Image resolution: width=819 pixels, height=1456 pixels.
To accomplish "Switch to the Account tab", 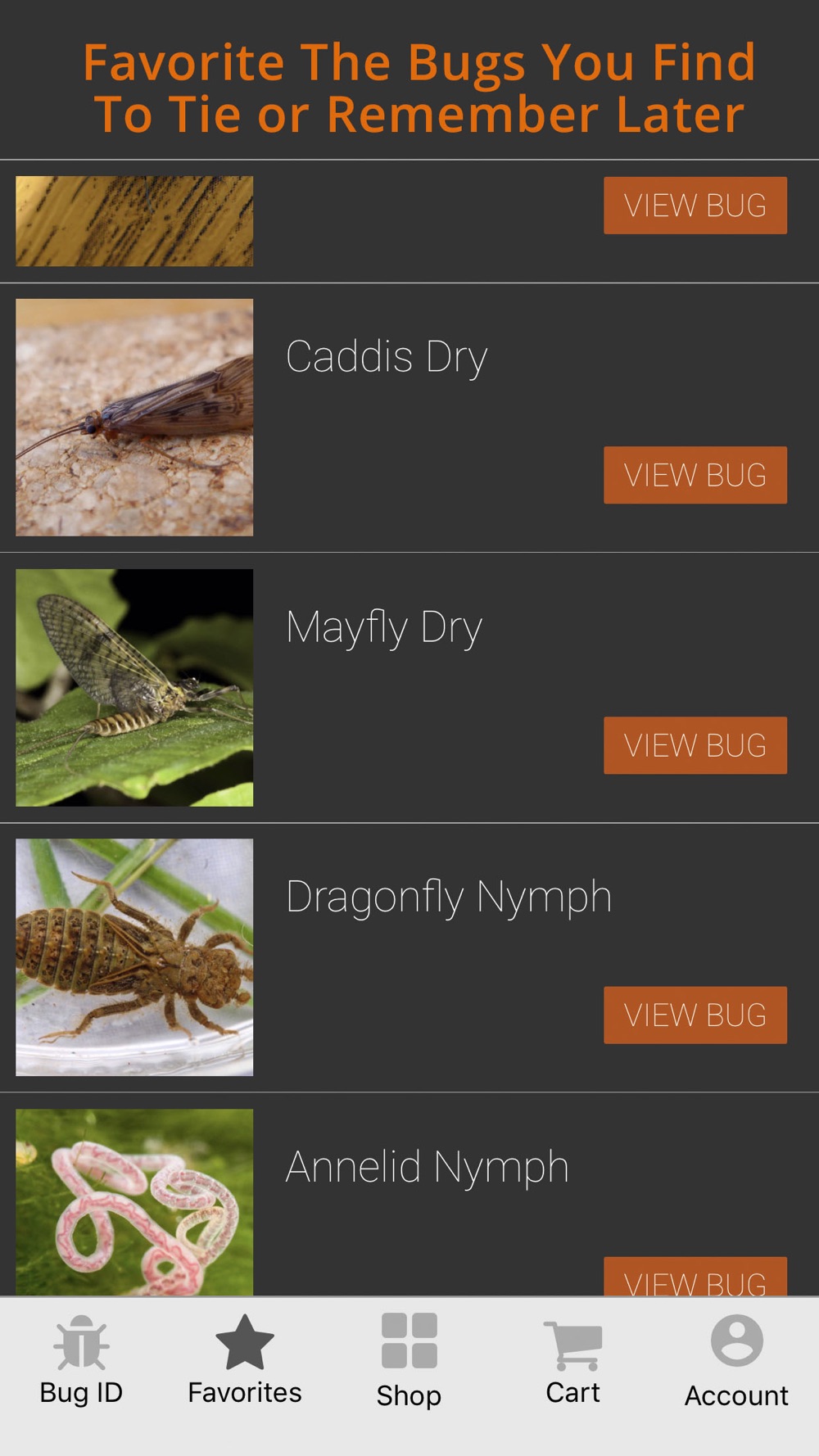I will (x=737, y=1360).
